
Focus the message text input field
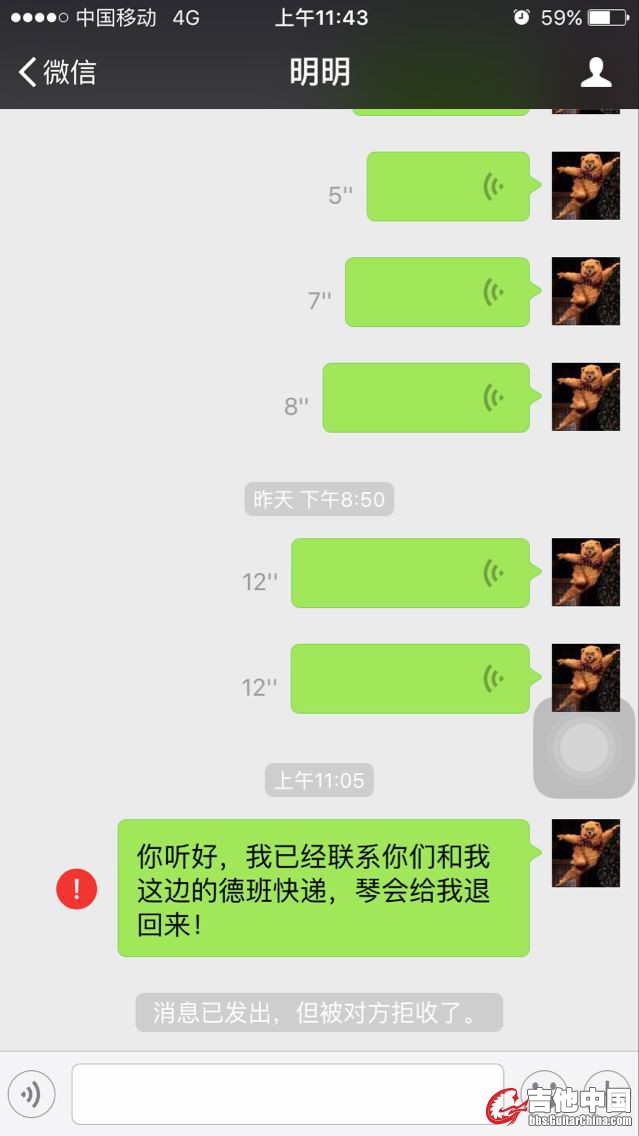[x=287, y=1094]
